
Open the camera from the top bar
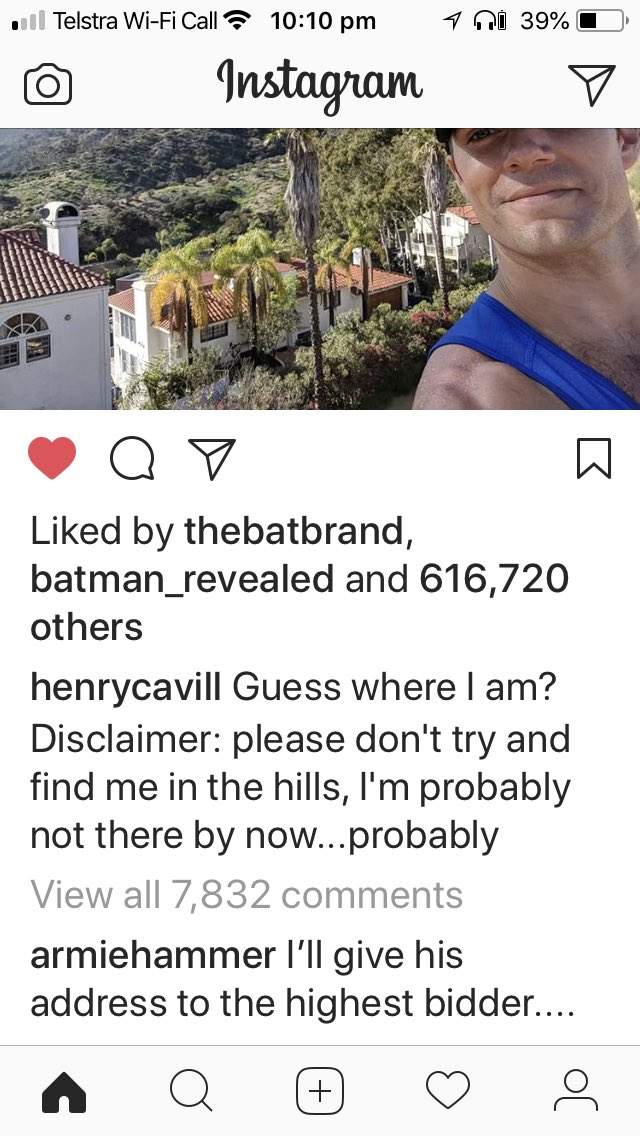47,85
